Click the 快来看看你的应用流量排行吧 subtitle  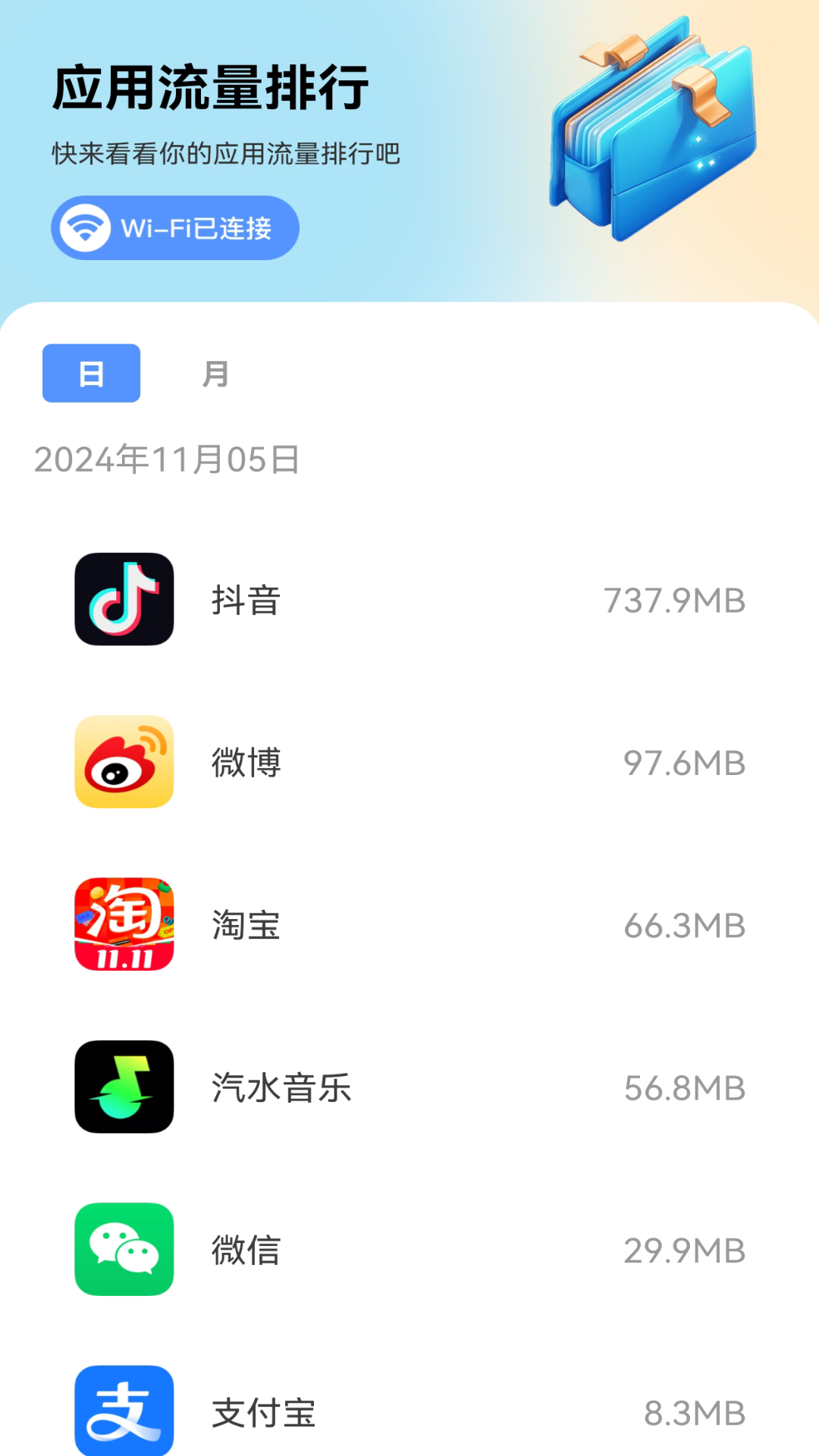click(225, 153)
